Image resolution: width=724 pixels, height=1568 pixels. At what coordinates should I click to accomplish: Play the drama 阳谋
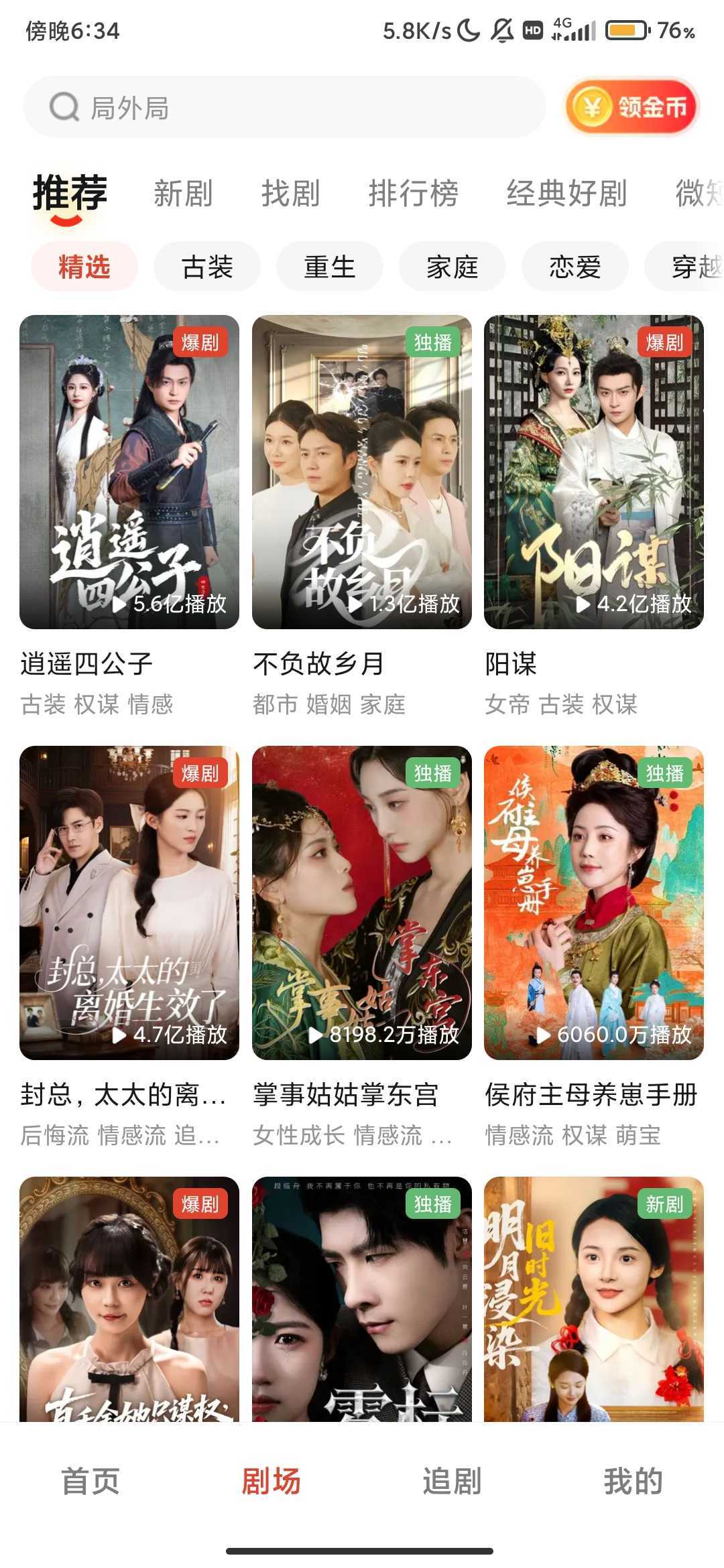pos(594,472)
